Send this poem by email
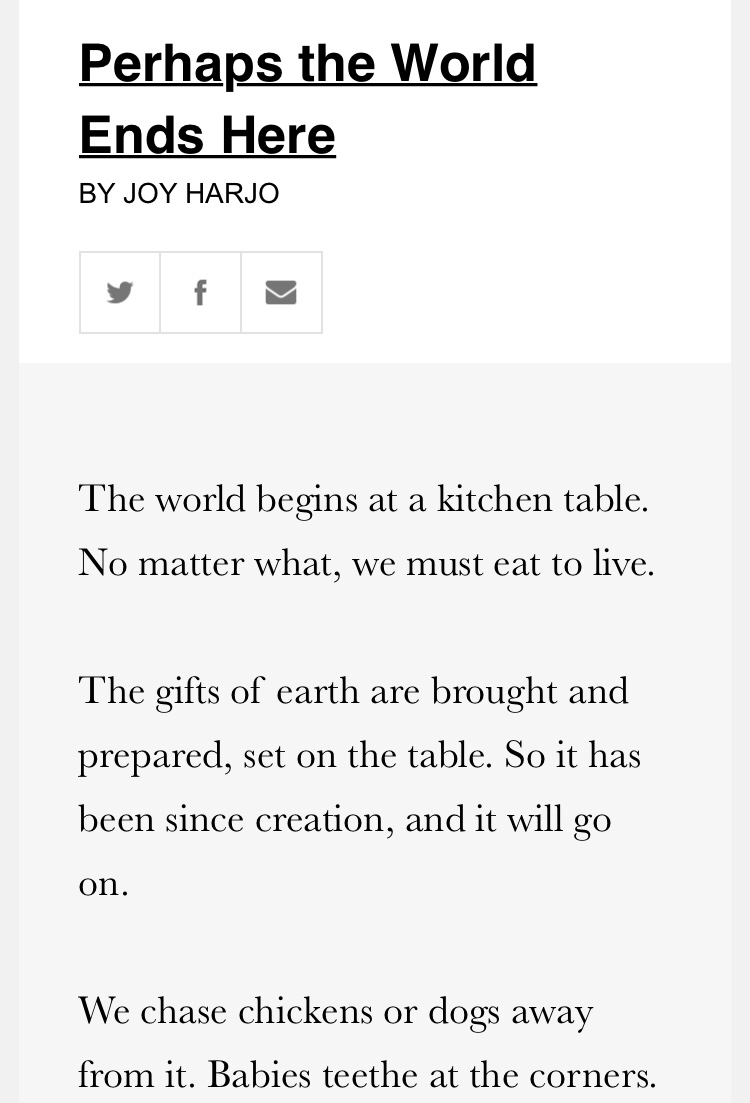 pyautogui.click(x=281, y=292)
